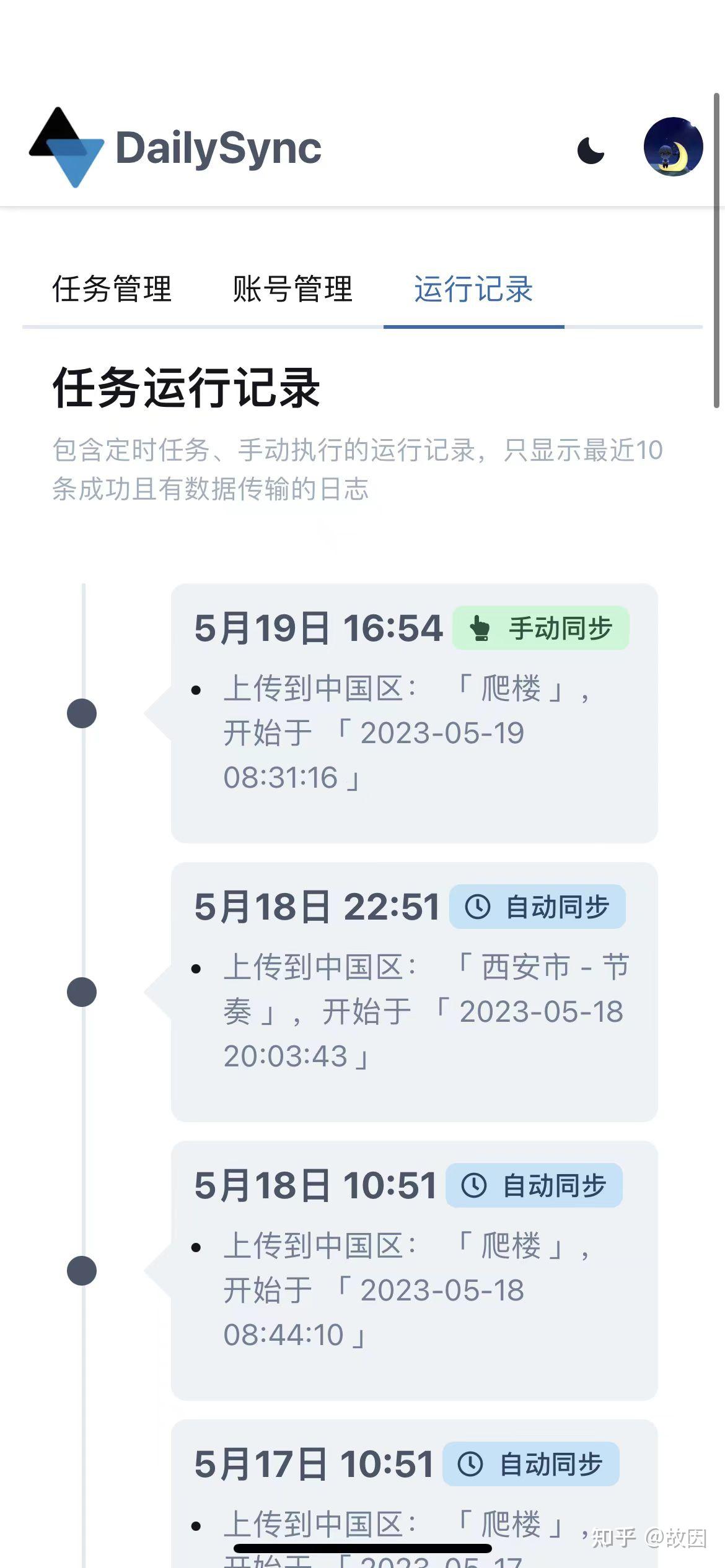Select the 运行记录 tab
725x1568 pixels.
(473, 291)
